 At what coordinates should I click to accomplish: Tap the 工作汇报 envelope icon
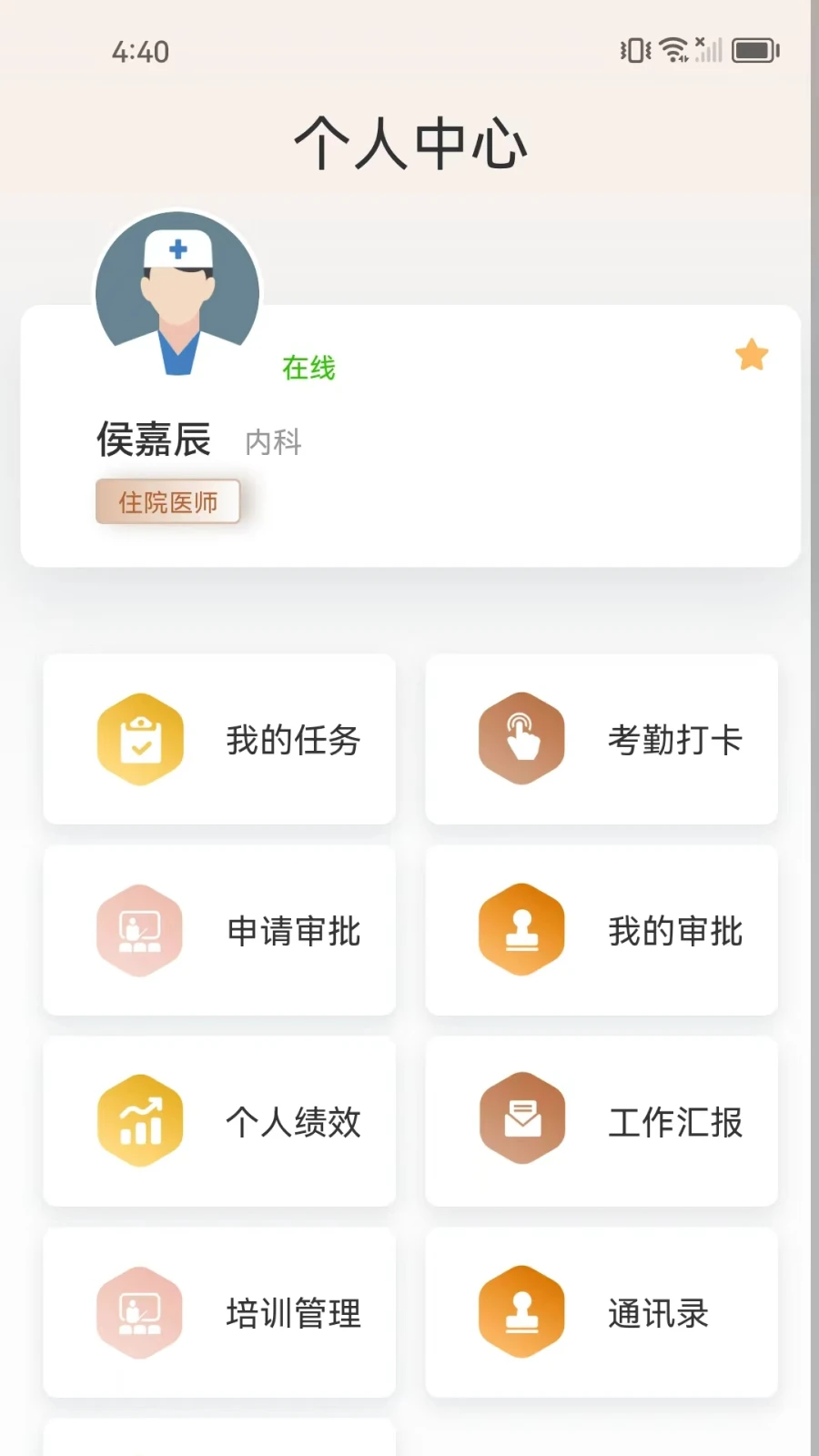tap(521, 1121)
